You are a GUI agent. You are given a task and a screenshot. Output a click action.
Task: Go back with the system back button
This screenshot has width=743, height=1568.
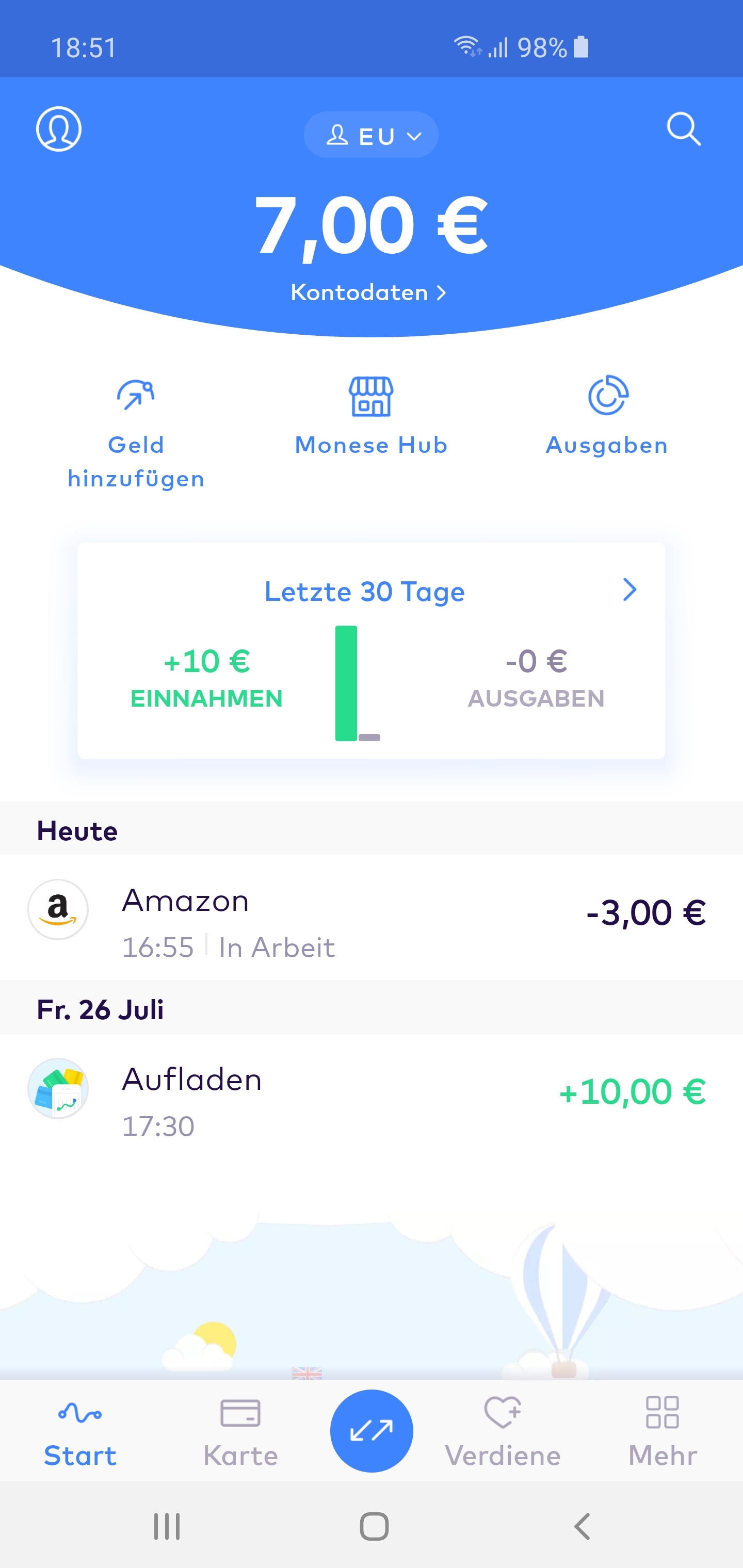click(x=582, y=1526)
